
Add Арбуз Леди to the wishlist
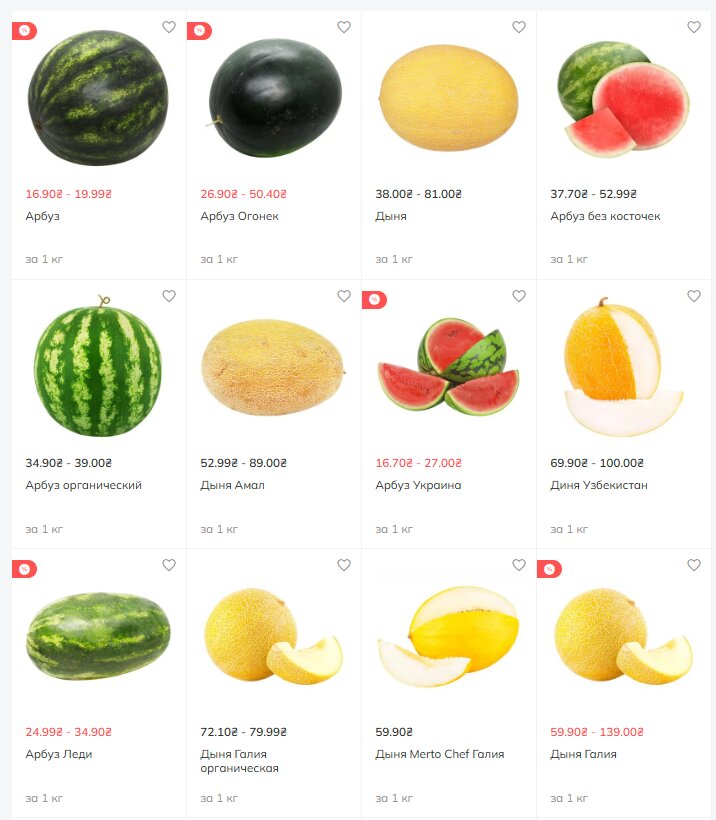[169, 565]
